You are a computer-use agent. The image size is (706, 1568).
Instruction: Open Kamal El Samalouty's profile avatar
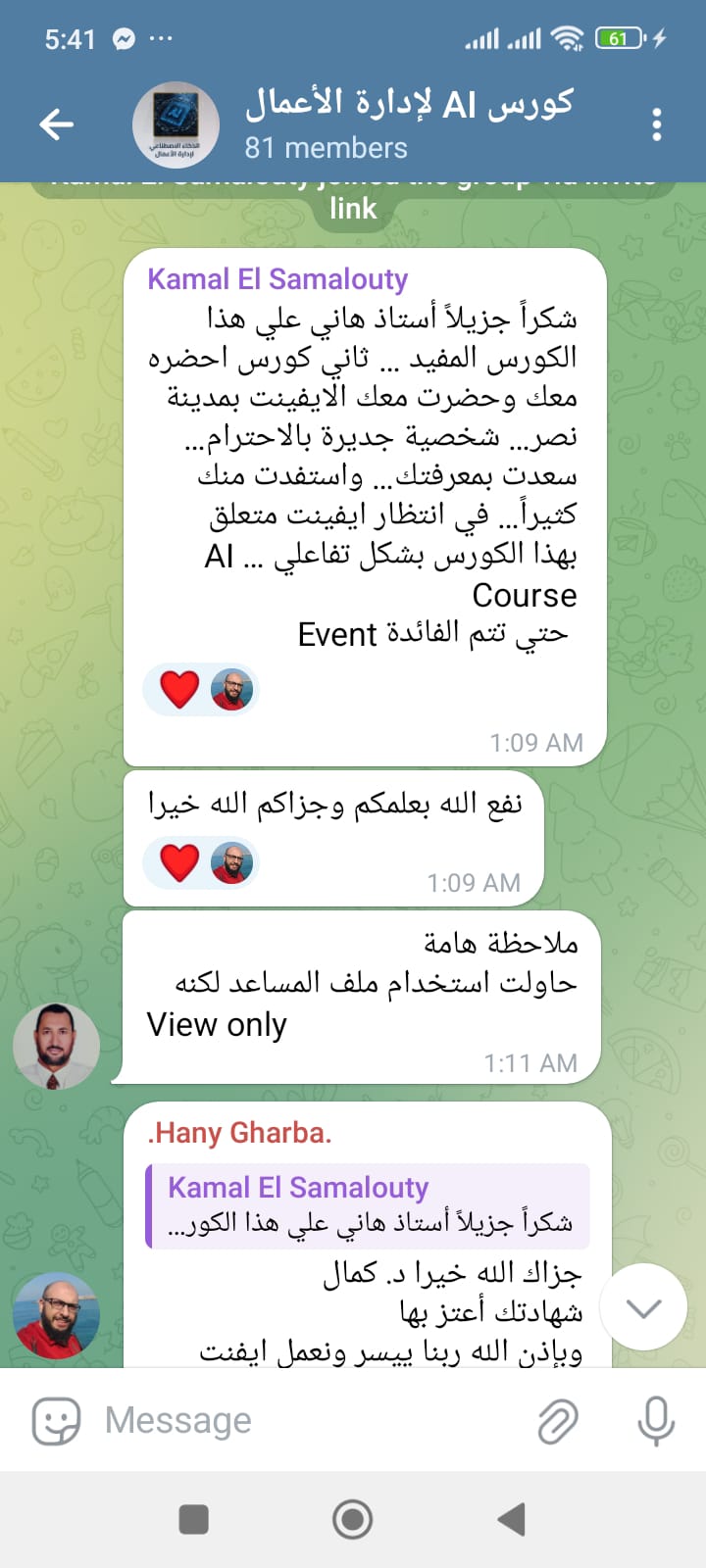pos(56,1046)
